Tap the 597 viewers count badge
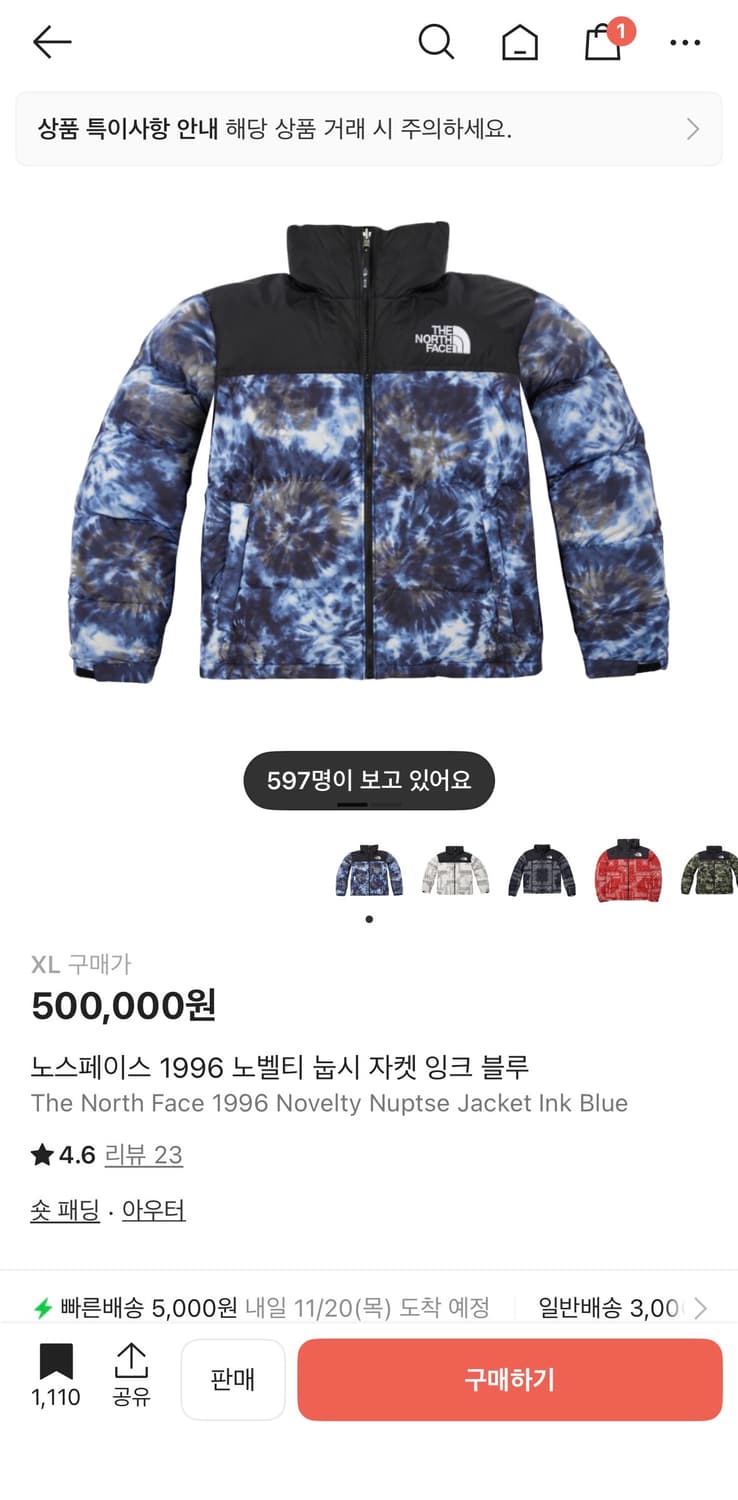This screenshot has width=738, height=1500. click(368, 780)
